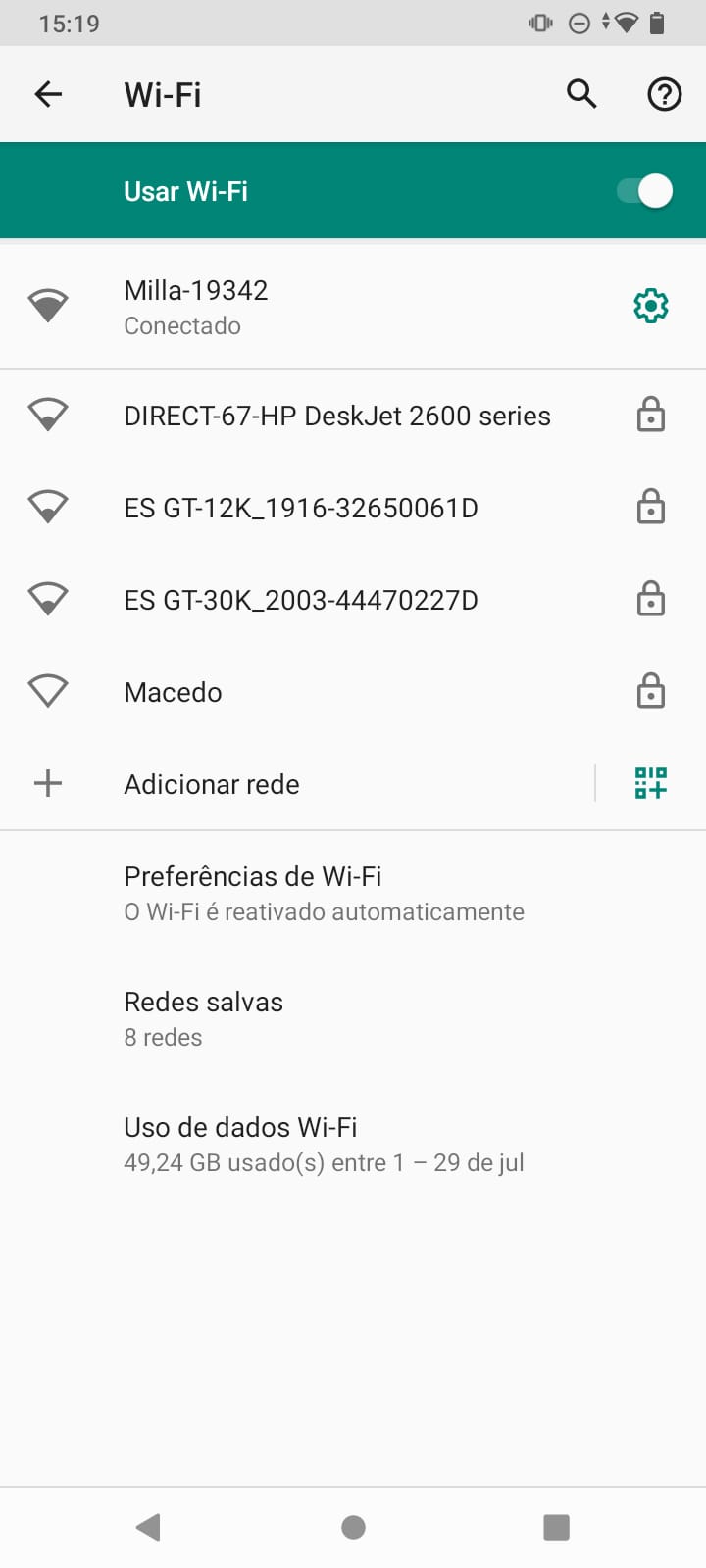Open settings gear for Milla-19342

(x=650, y=307)
